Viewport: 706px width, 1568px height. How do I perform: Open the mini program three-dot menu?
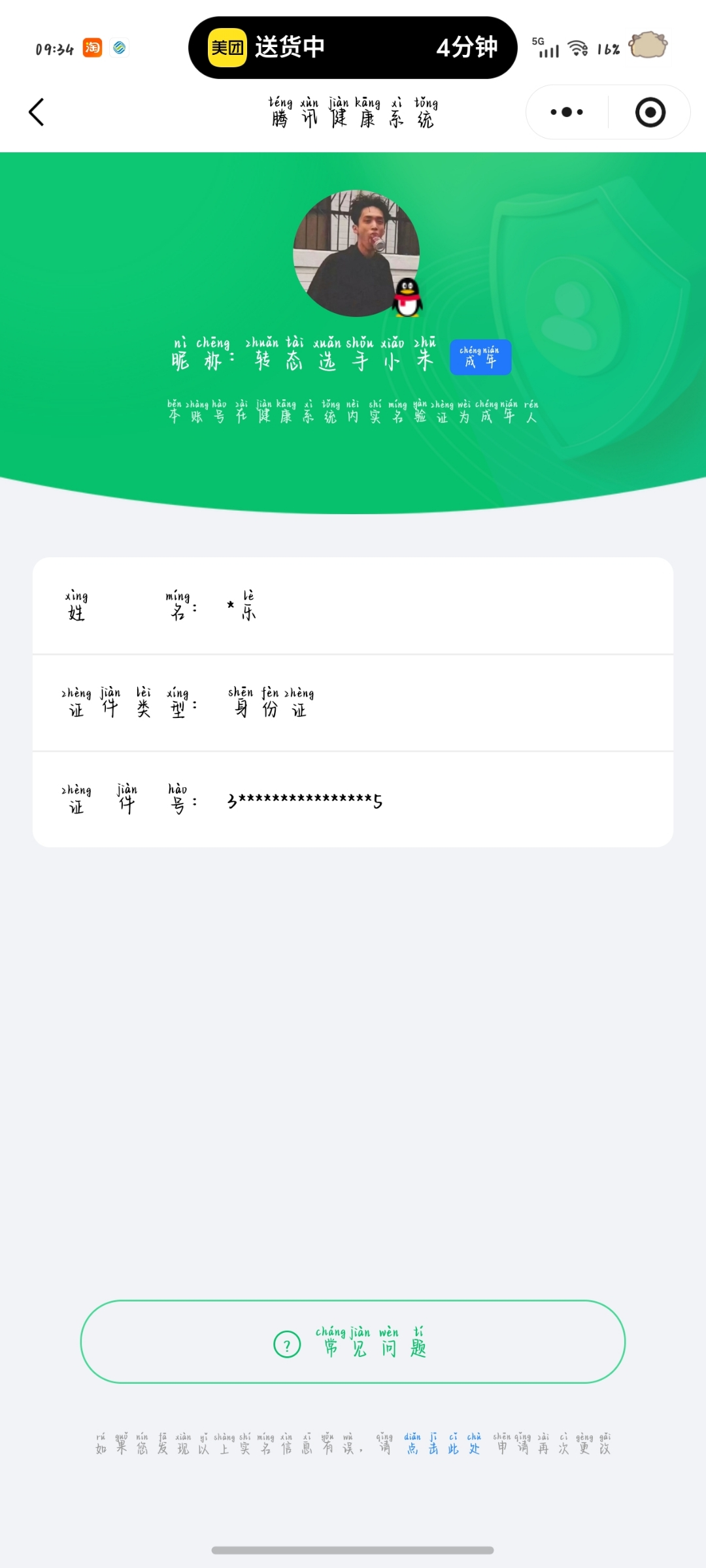(567, 112)
